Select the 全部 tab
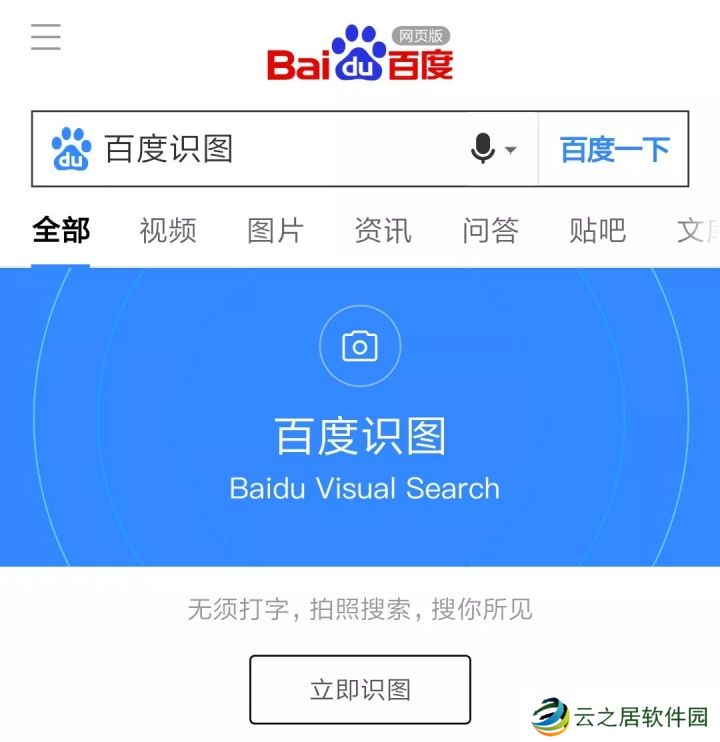Screen dimensions: 720x742 pos(61,231)
